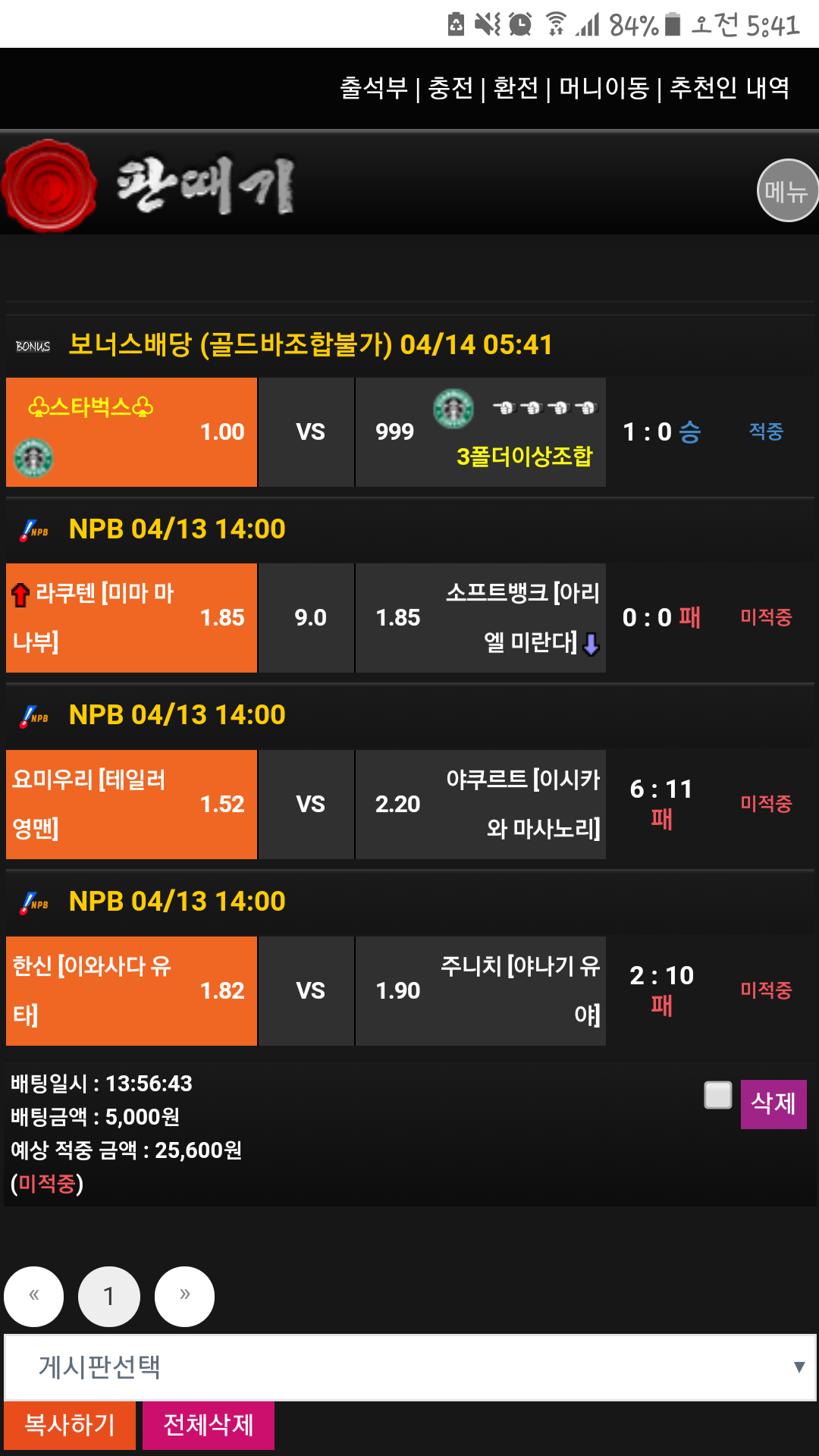Screen dimensions: 819x1456
Task: Open 환전 page
Action: [x=516, y=89]
